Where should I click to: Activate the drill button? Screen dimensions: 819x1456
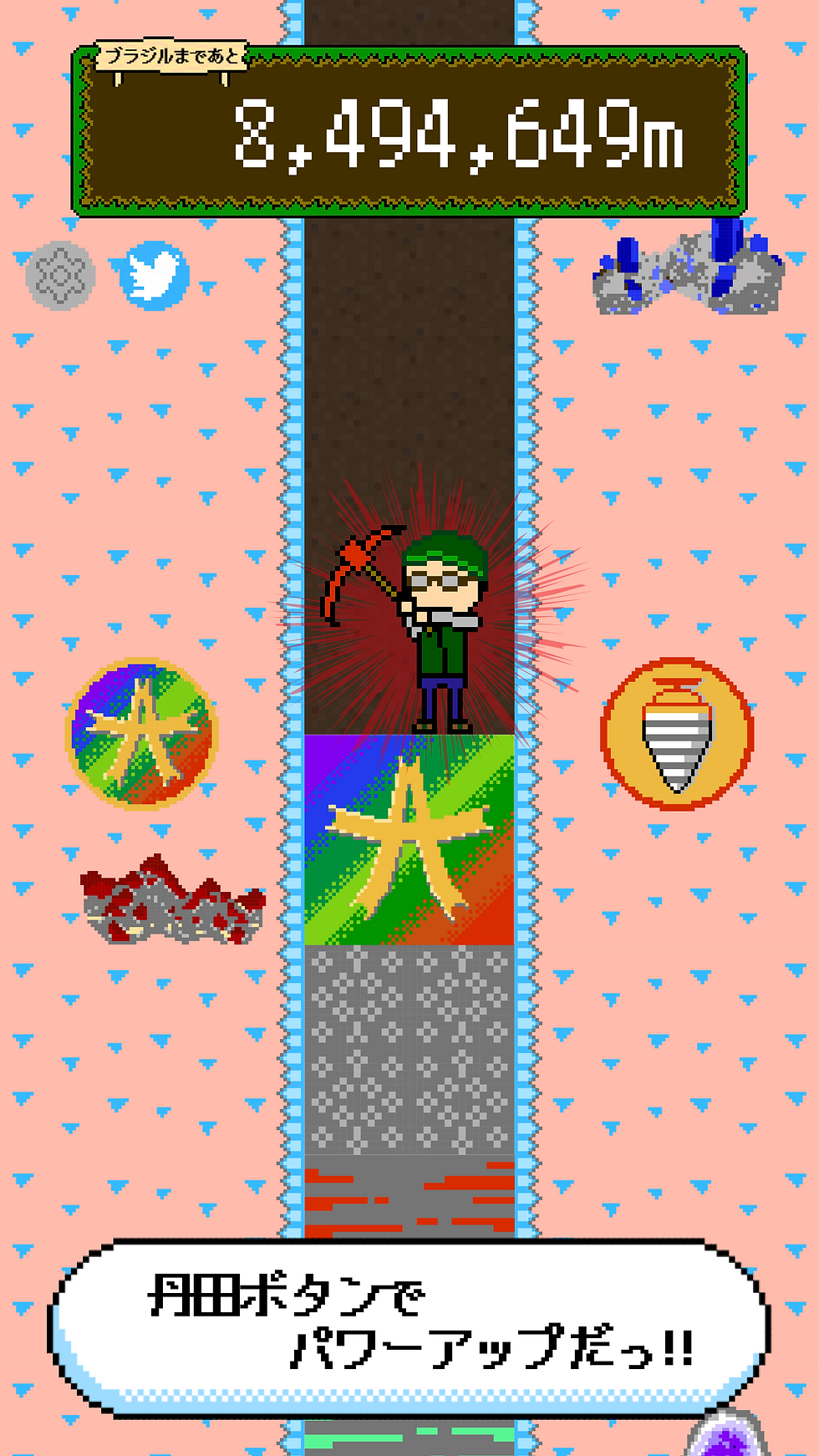coord(677,734)
